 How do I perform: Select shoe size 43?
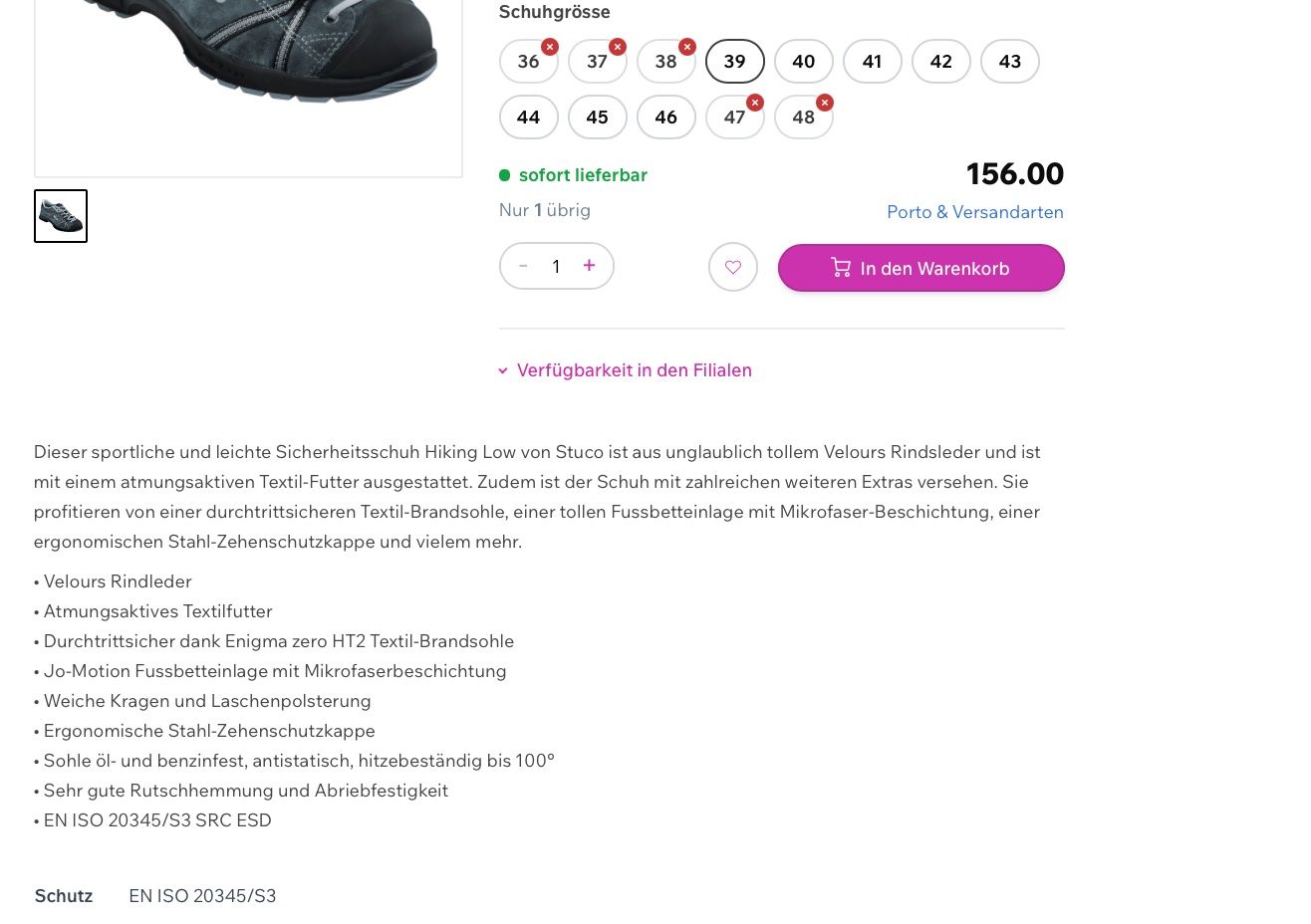click(x=1009, y=62)
